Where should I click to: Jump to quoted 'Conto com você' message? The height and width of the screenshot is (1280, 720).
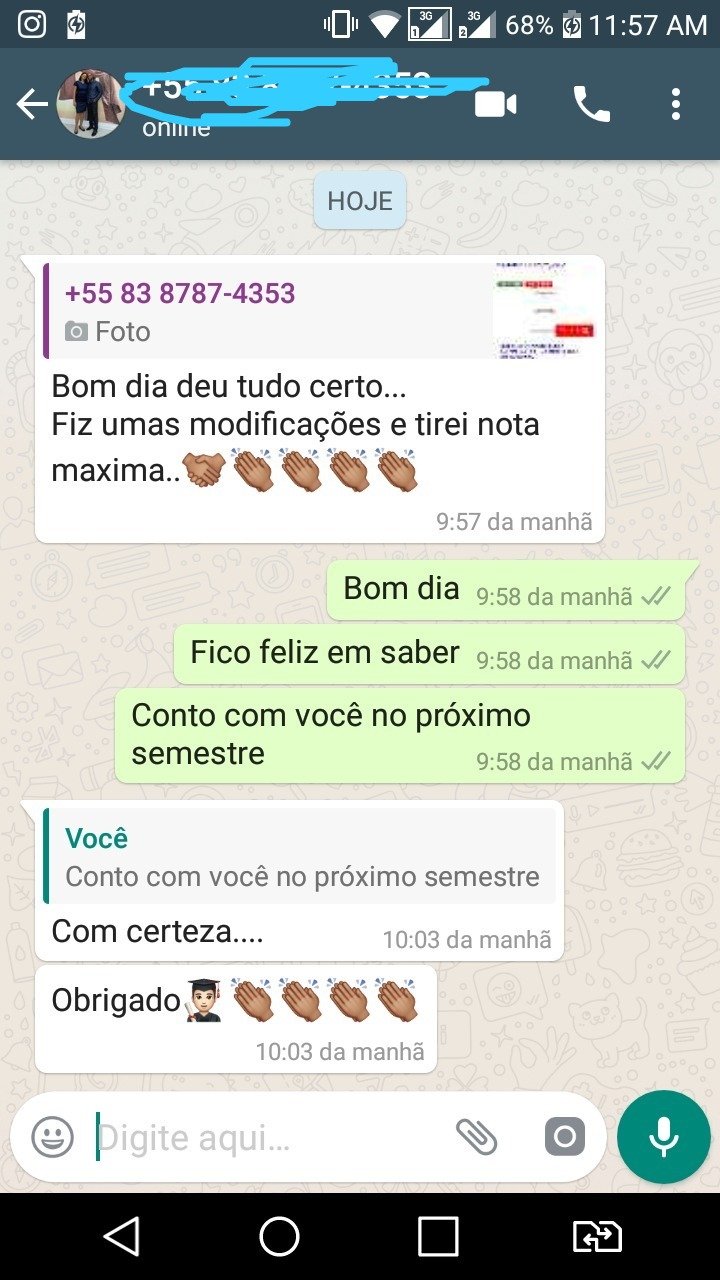pyautogui.click(x=300, y=857)
